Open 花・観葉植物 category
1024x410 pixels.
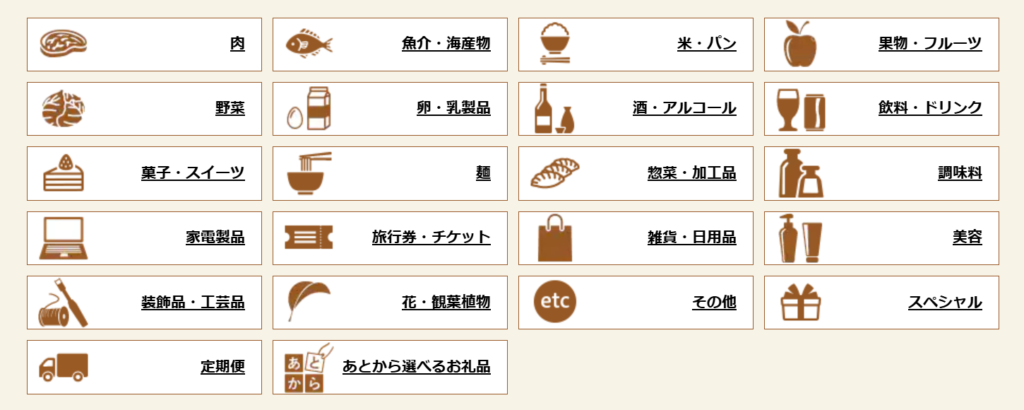(390, 302)
